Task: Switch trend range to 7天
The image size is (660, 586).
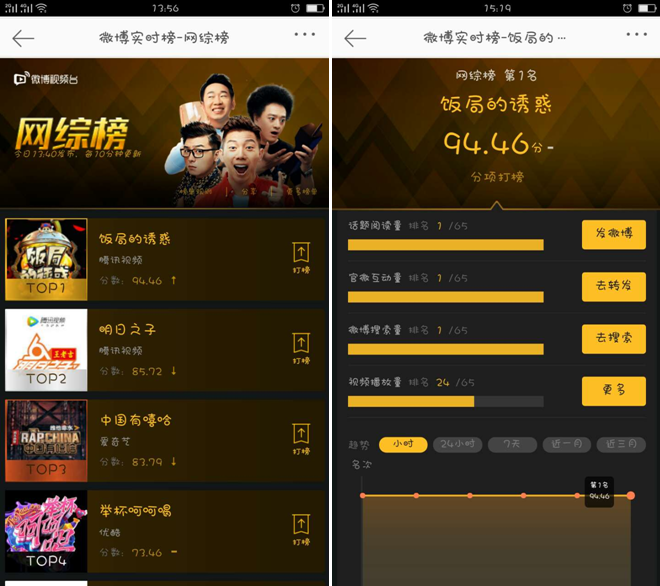Action: (x=511, y=445)
